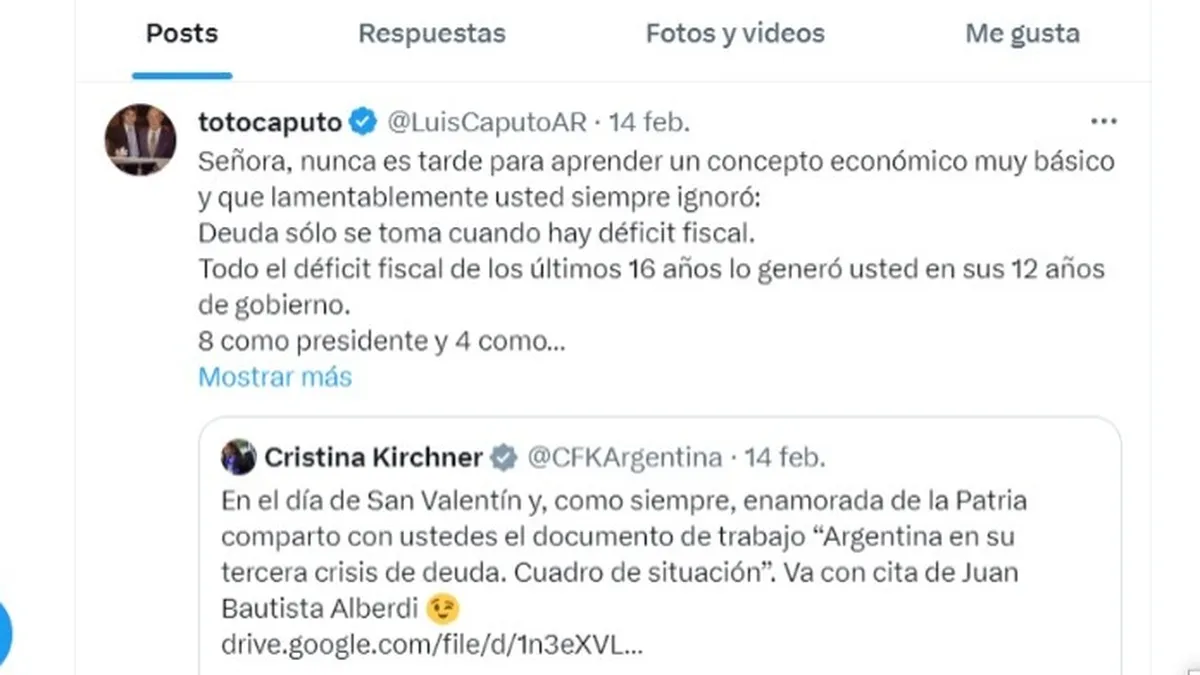The image size is (1200, 675).
Task: Open totocaputo's profile picture
Action: click(141, 139)
